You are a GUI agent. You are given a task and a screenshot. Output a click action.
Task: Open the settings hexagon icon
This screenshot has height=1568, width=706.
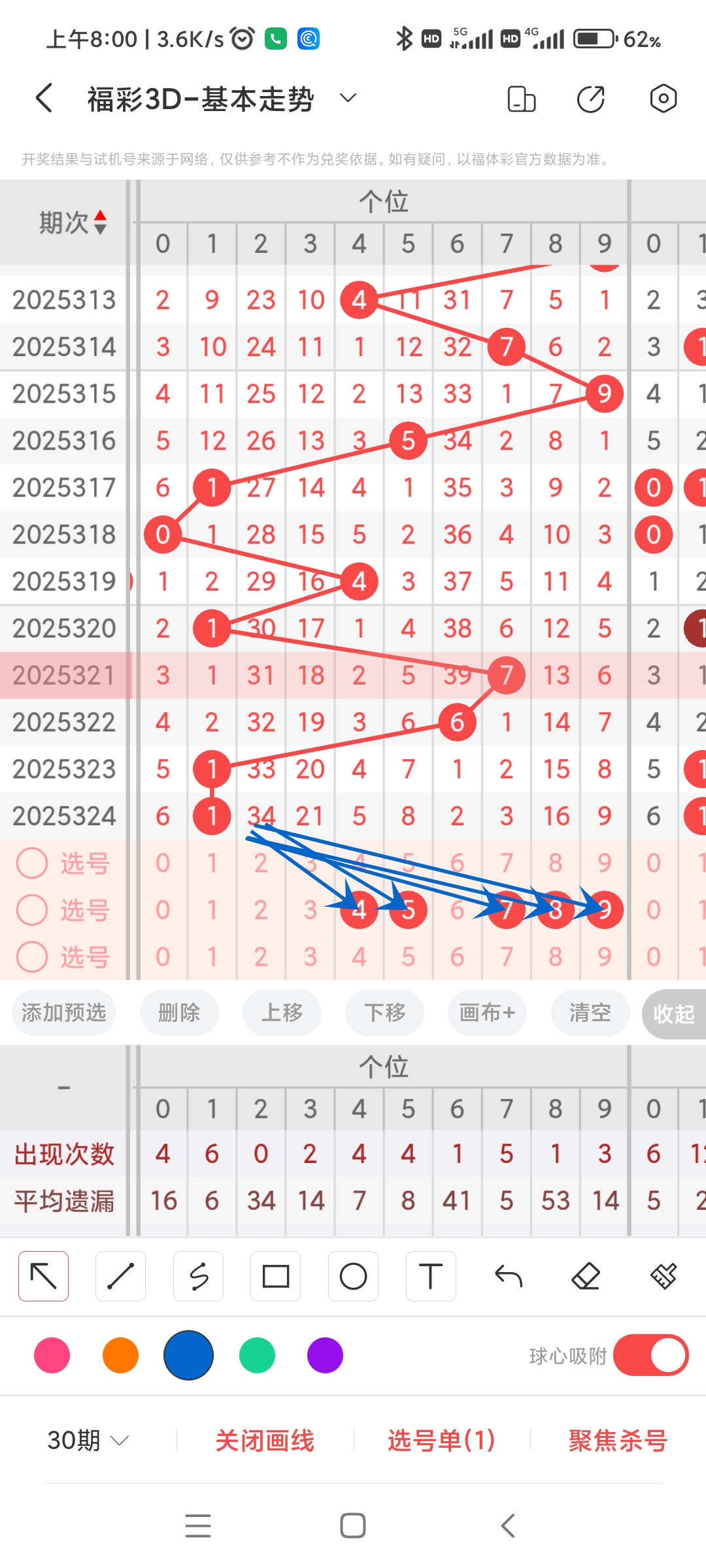pos(663,99)
